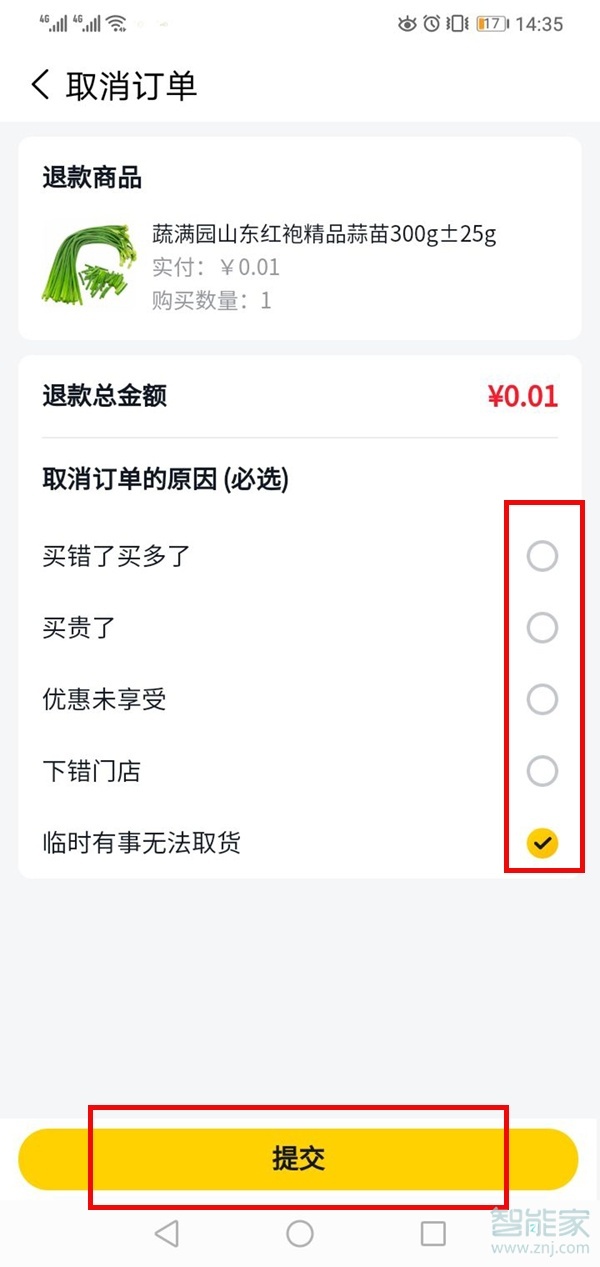Screen dimensions: 600x1267
Task: Open the recent apps view
Action: click(x=433, y=1233)
